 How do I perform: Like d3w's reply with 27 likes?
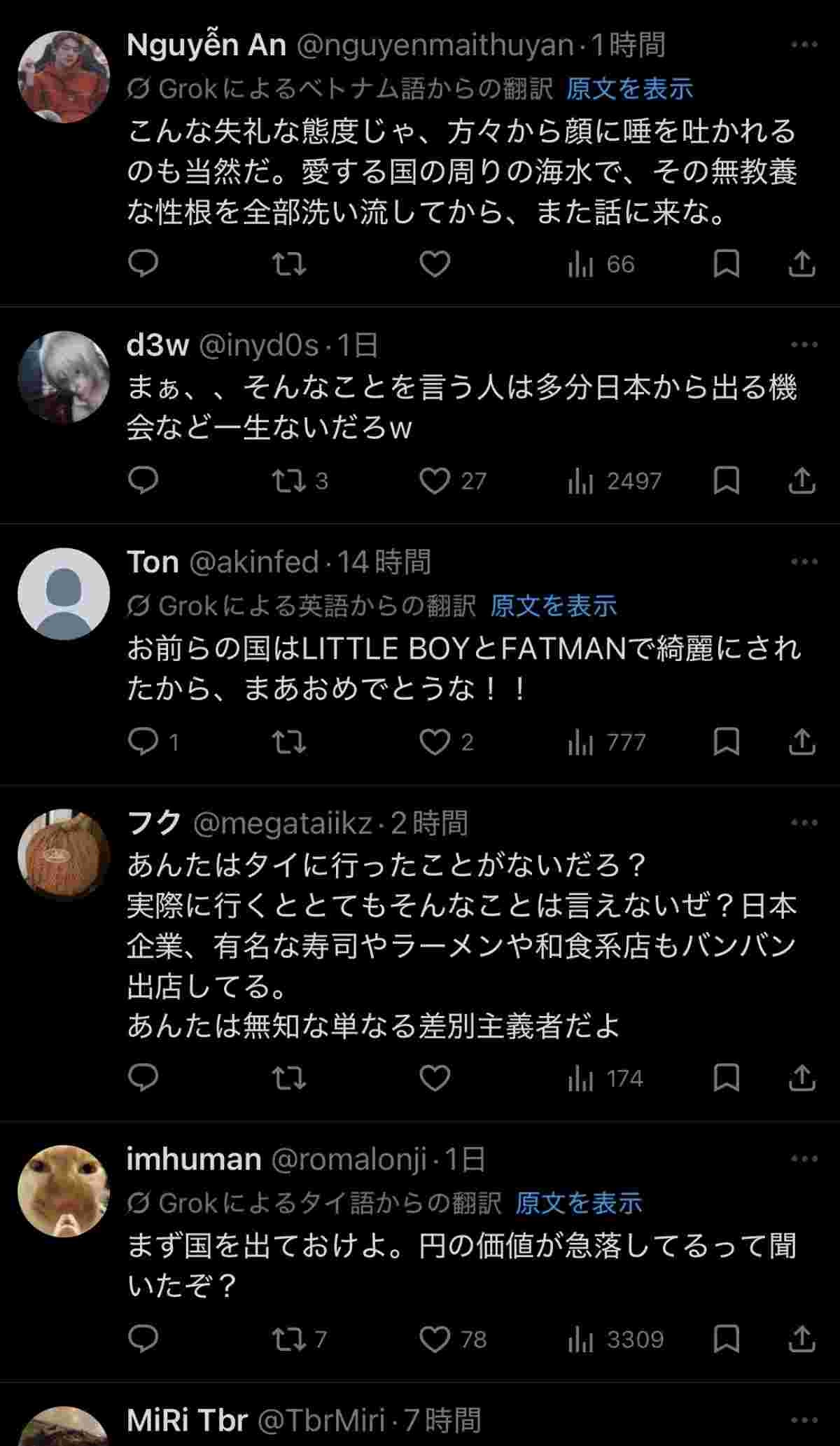(434, 481)
